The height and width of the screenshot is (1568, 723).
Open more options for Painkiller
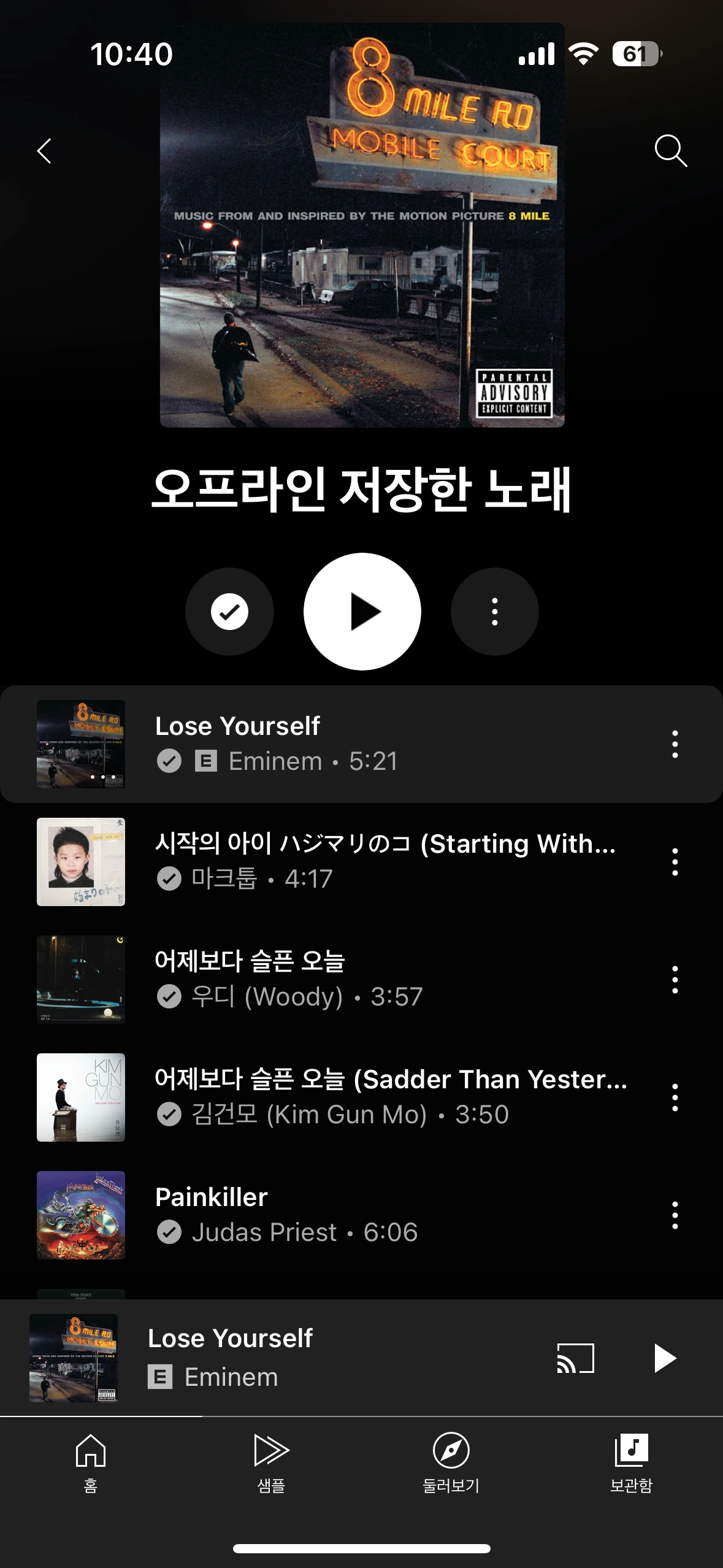(675, 1215)
